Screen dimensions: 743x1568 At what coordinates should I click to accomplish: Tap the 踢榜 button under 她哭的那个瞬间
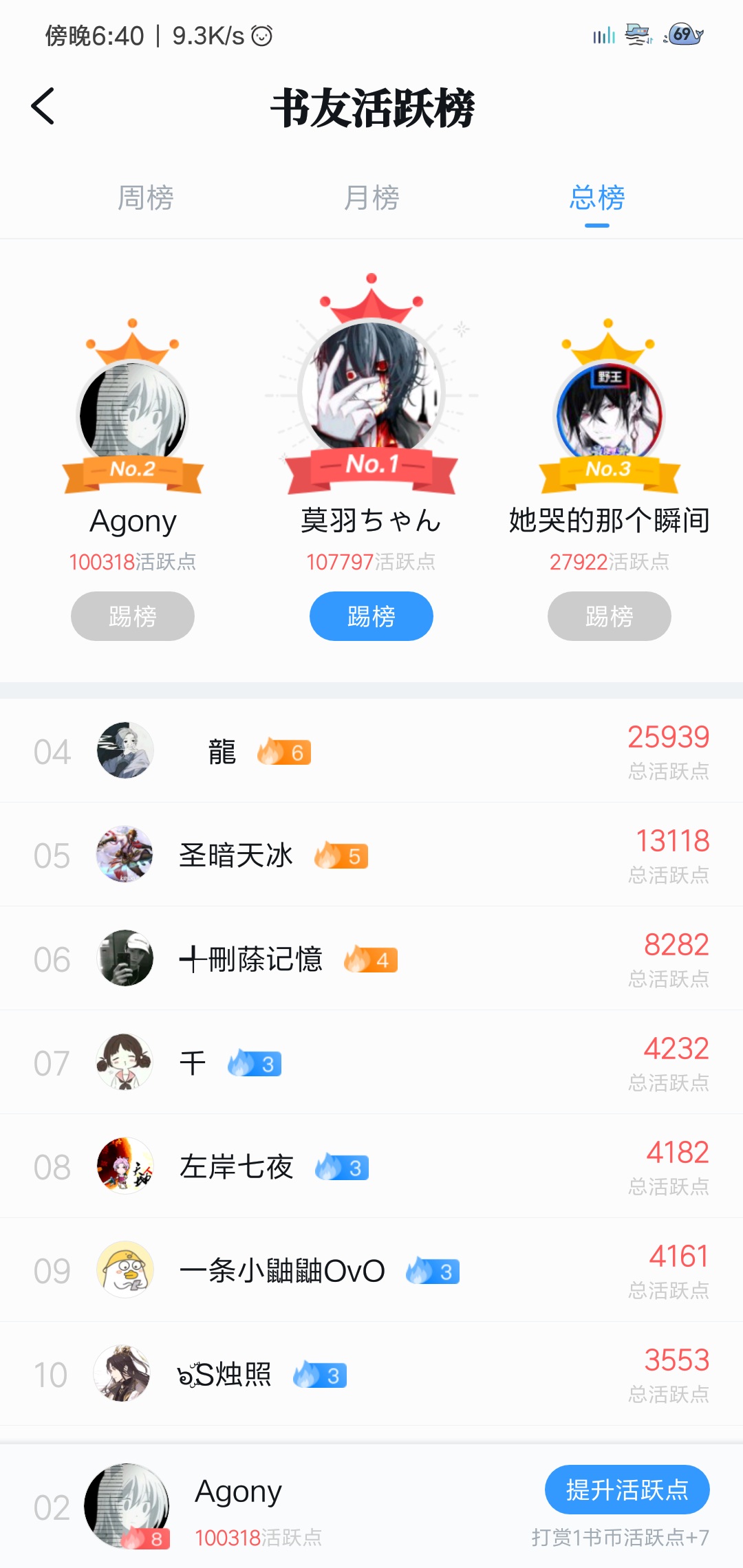(609, 616)
